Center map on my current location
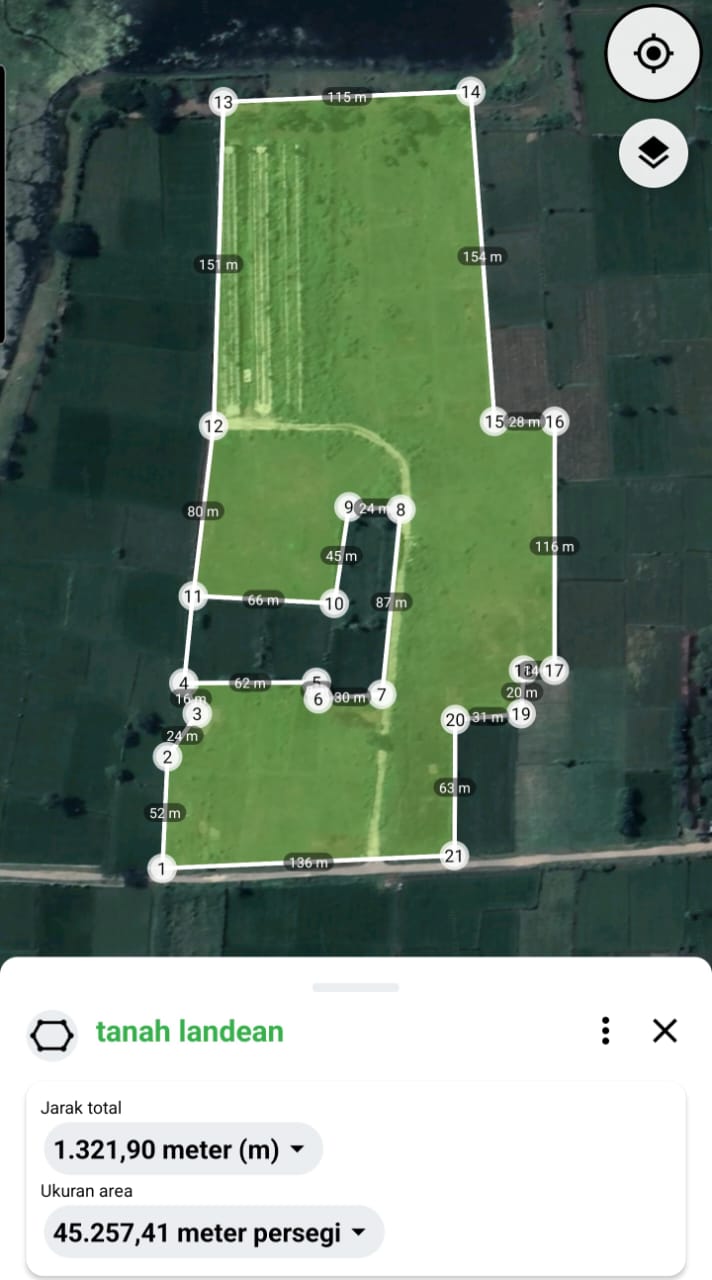The image size is (712, 1280). [654, 54]
